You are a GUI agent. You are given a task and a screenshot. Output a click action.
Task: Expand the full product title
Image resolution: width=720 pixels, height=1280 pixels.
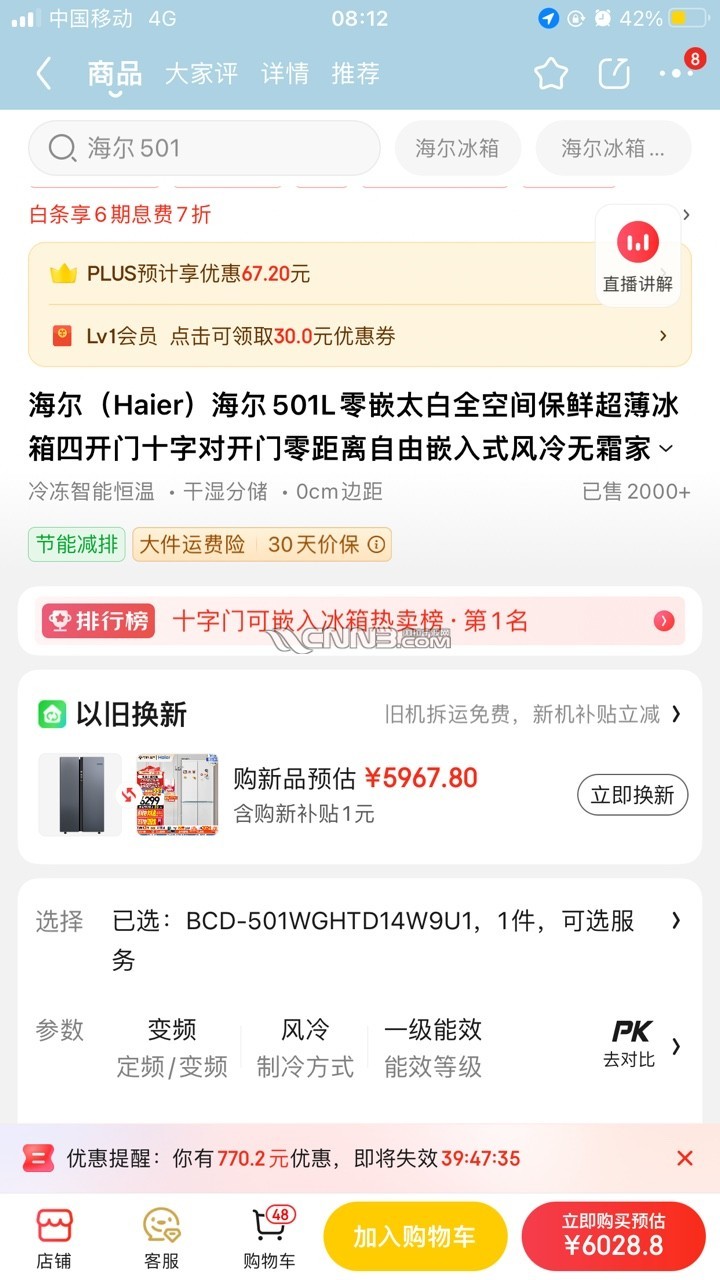click(x=667, y=449)
